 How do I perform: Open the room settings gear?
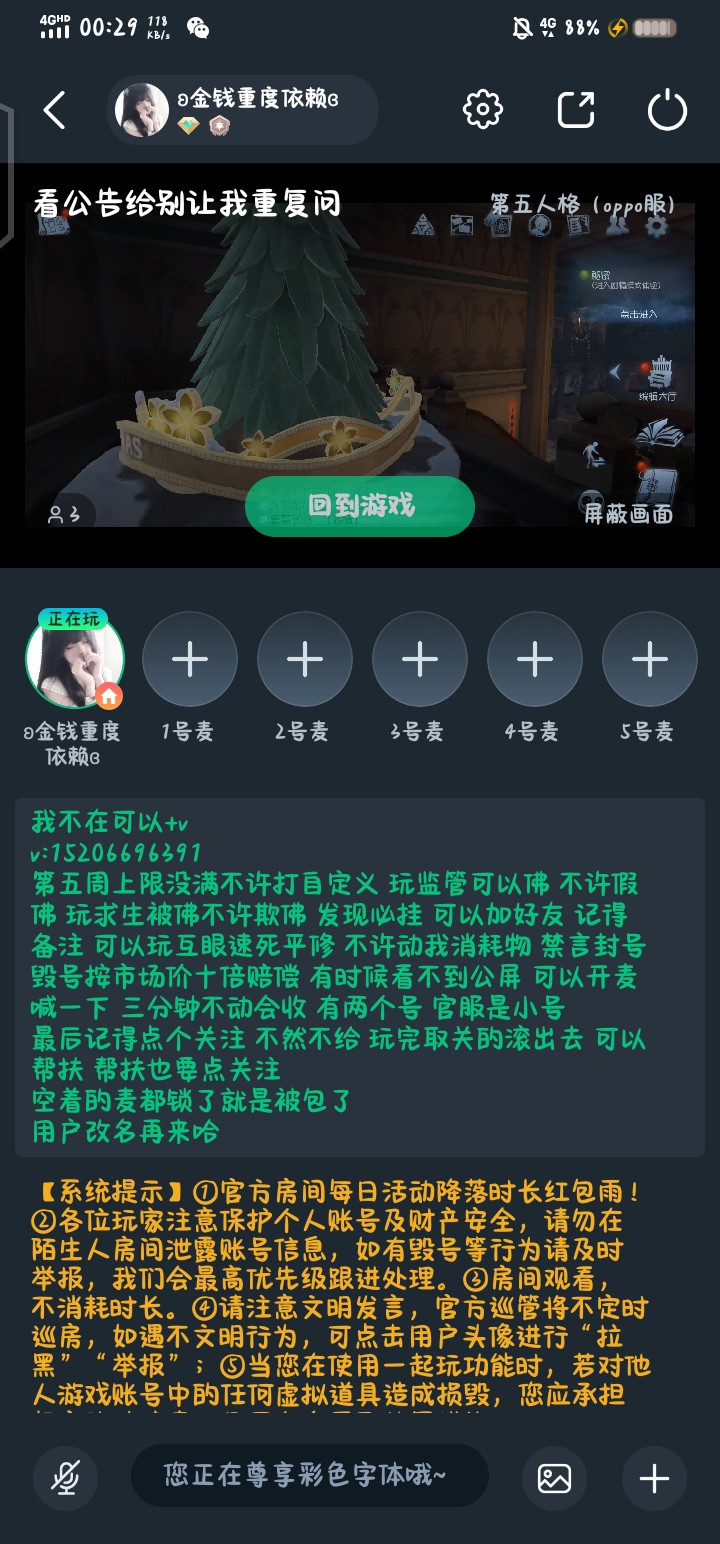point(483,110)
